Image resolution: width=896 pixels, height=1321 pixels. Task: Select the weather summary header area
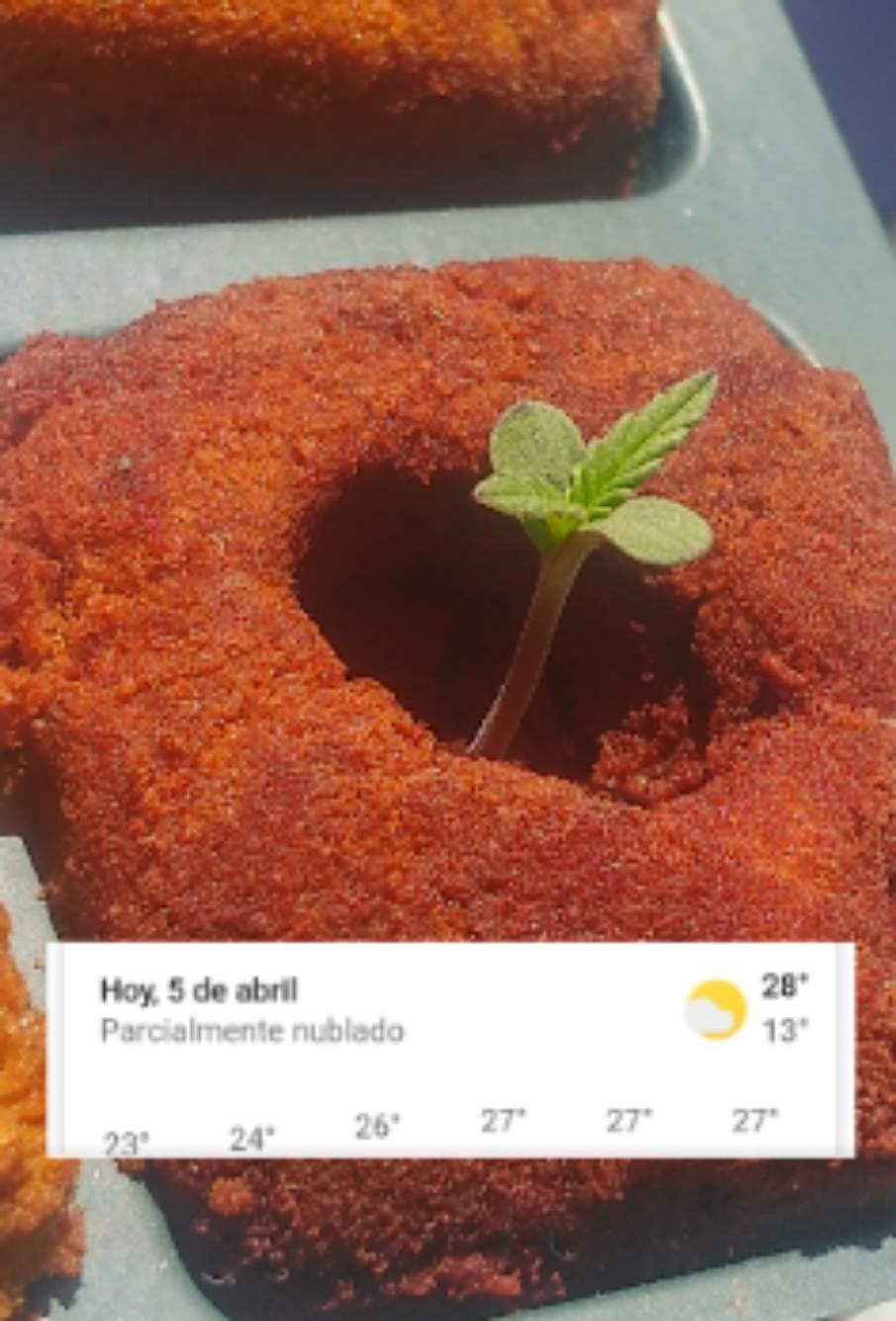pos(297,1008)
